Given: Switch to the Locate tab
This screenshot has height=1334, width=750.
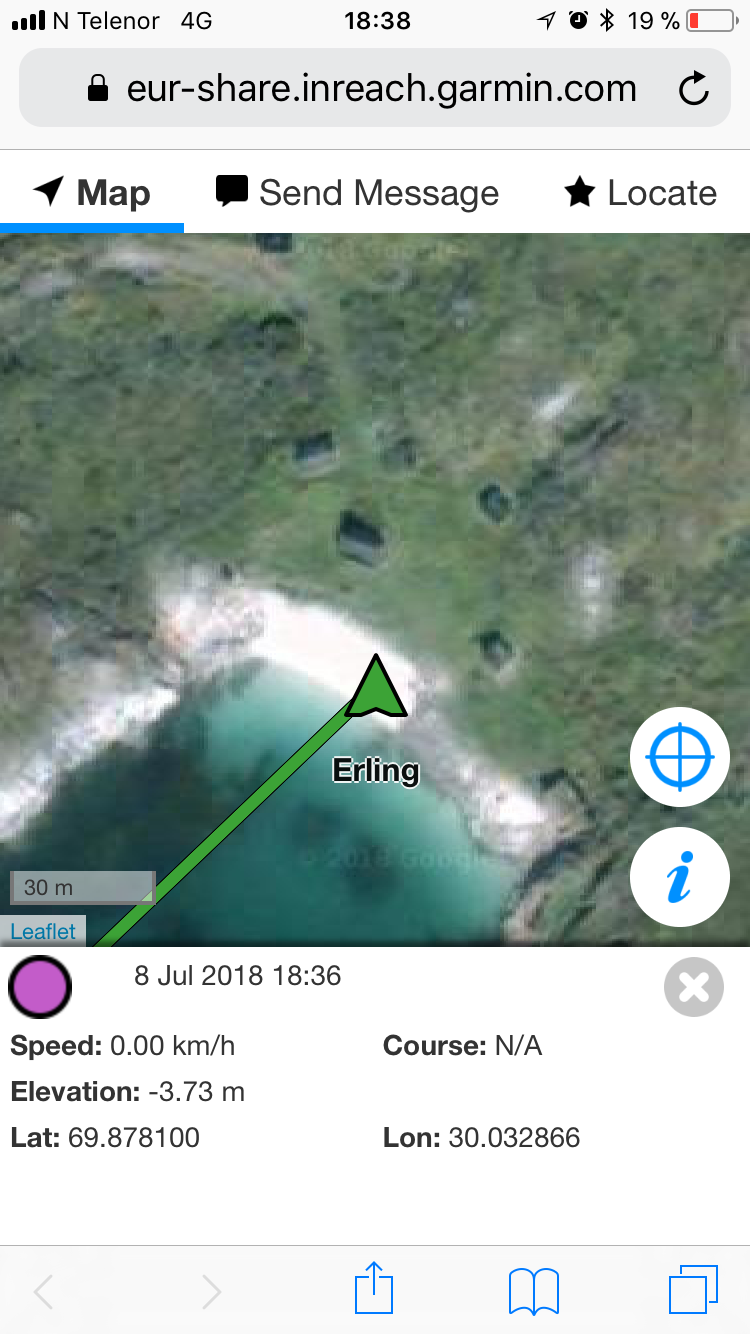Looking at the screenshot, I should click(x=641, y=192).
